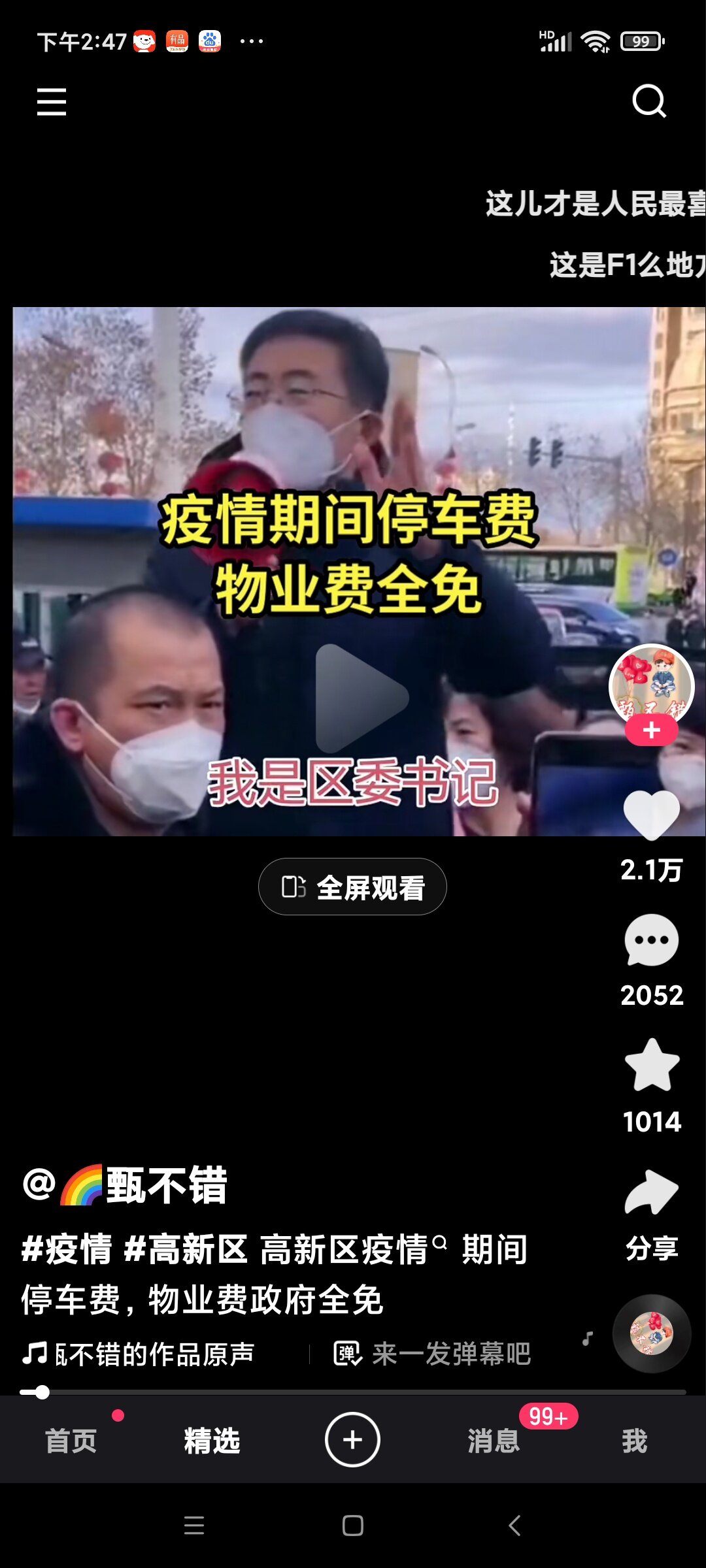Open the 消息 messages tab
The width and height of the screenshot is (706, 1568).
click(x=494, y=1441)
